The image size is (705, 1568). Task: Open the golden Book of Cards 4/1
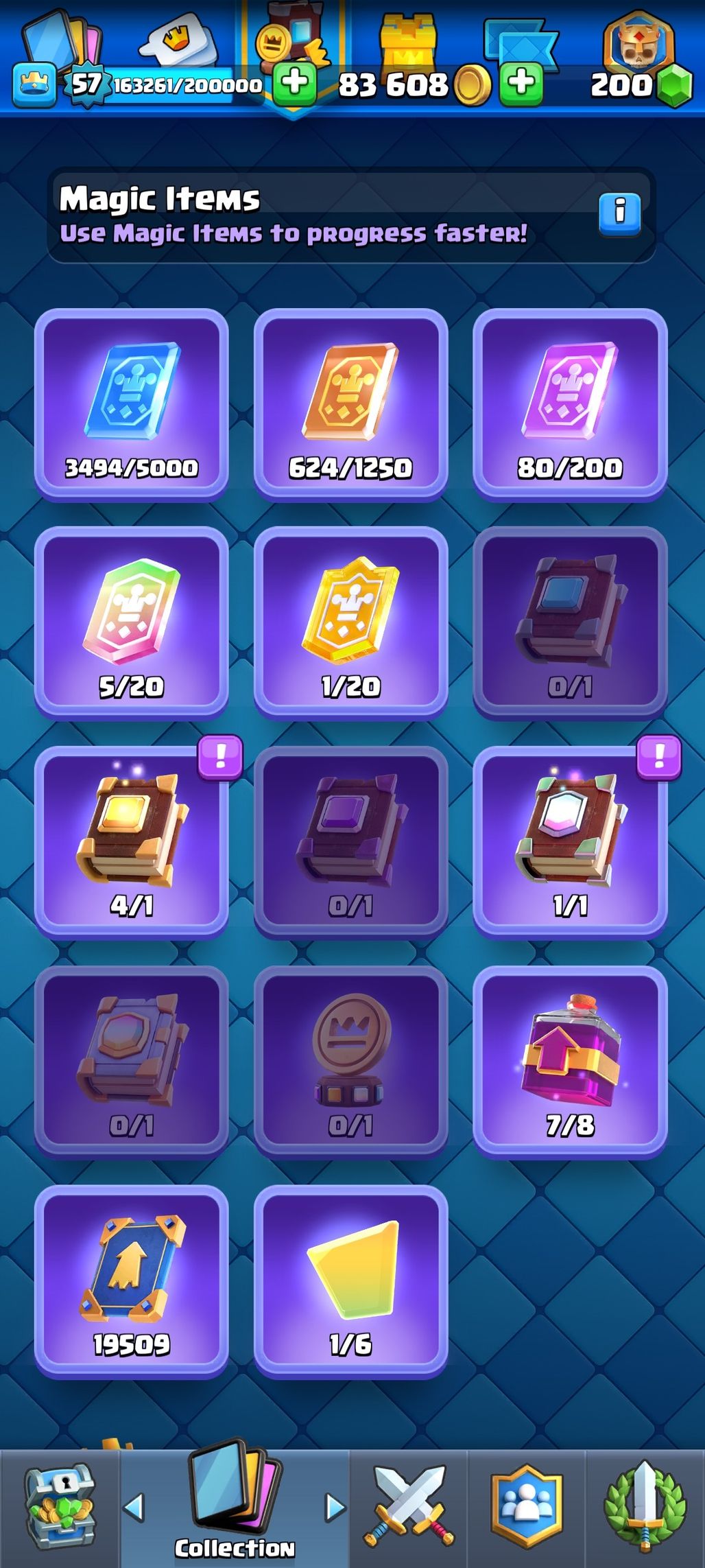click(131, 842)
